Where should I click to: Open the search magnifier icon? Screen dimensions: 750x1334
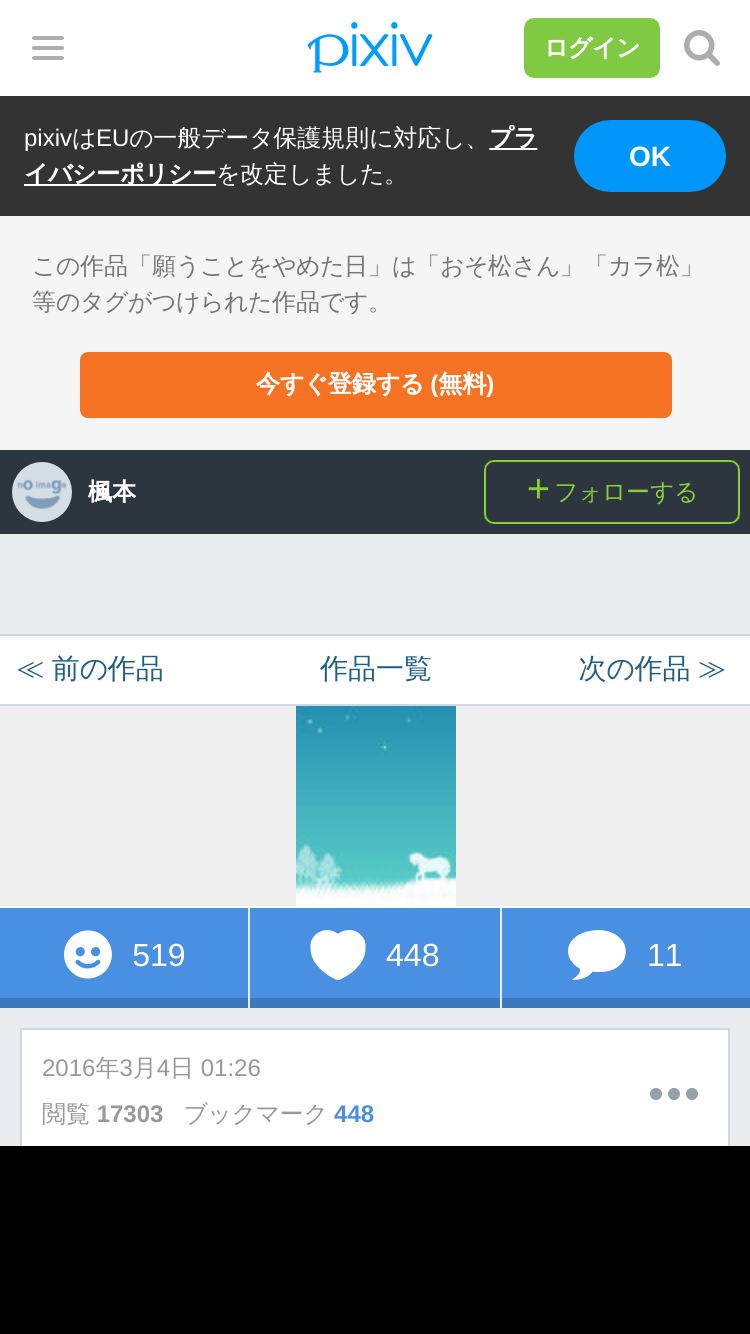point(701,48)
